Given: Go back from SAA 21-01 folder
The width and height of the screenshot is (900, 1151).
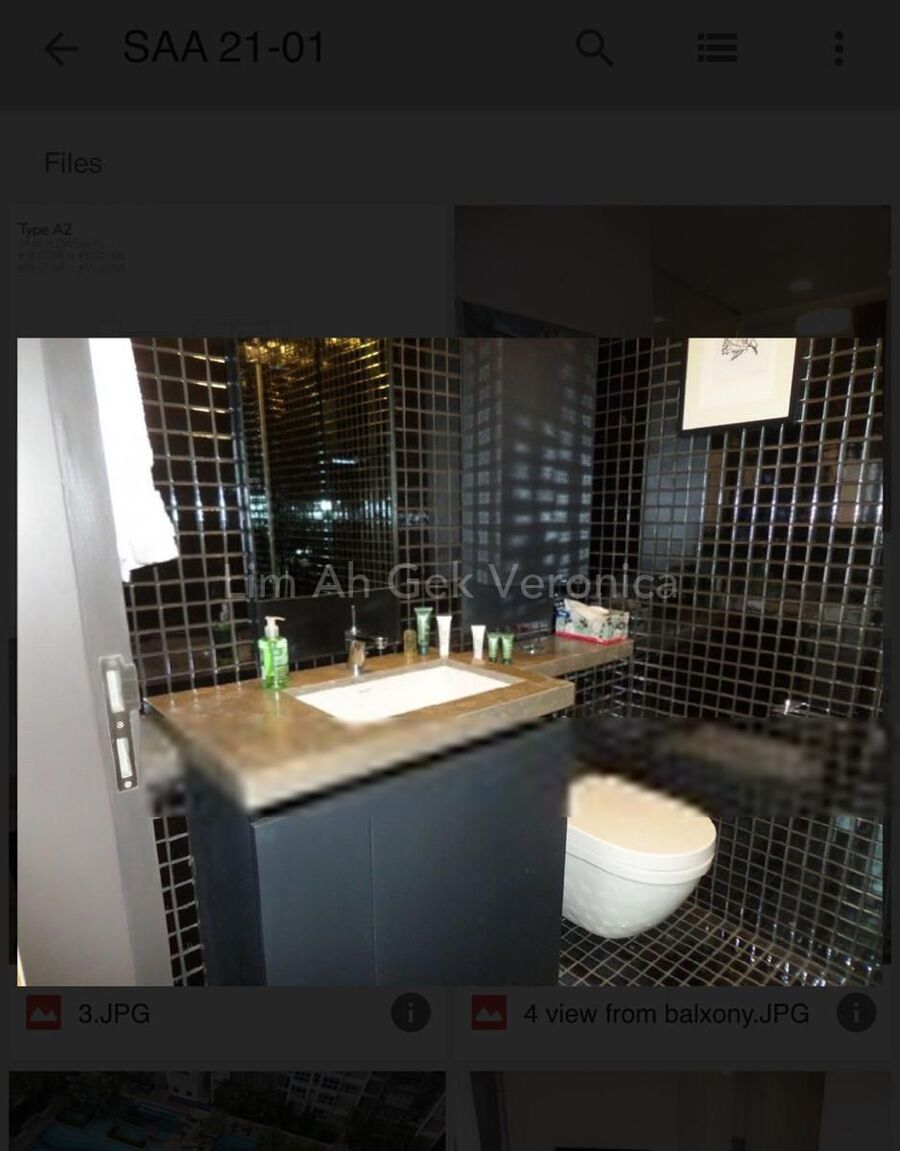Looking at the screenshot, I should (60, 48).
